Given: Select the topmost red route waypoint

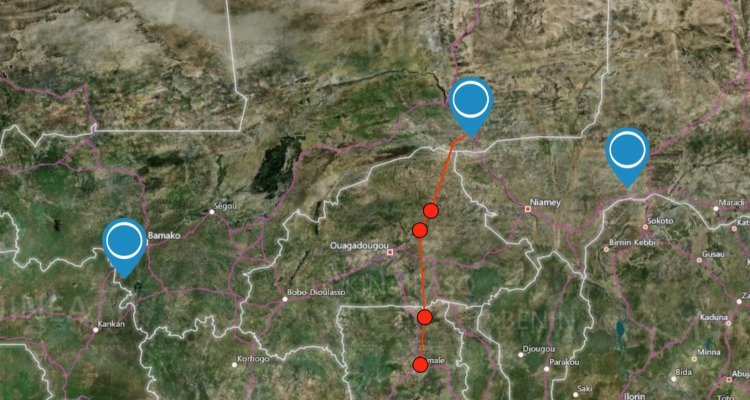Looking at the screenshot, I should pos(431,210).
